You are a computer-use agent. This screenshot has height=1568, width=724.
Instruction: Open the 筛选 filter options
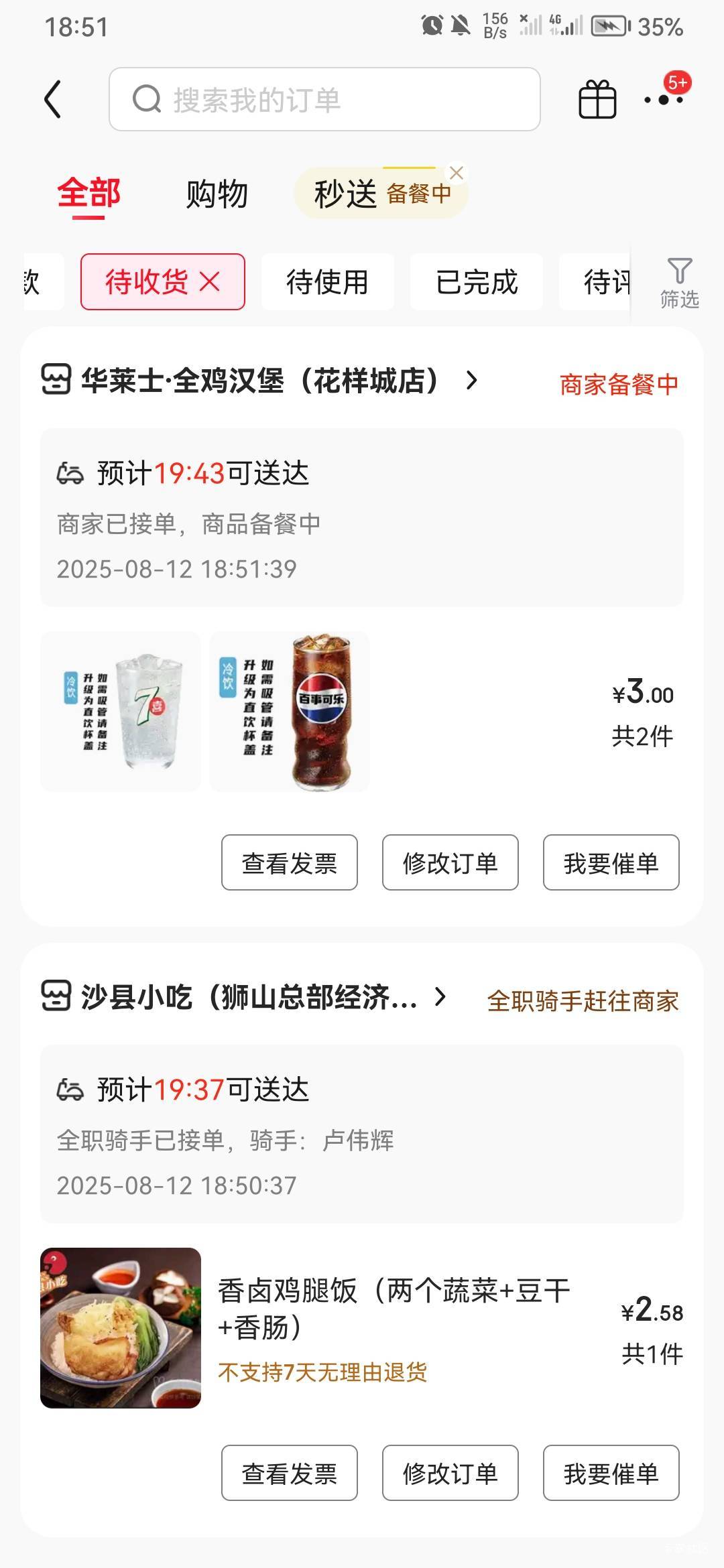click(679, 283)
